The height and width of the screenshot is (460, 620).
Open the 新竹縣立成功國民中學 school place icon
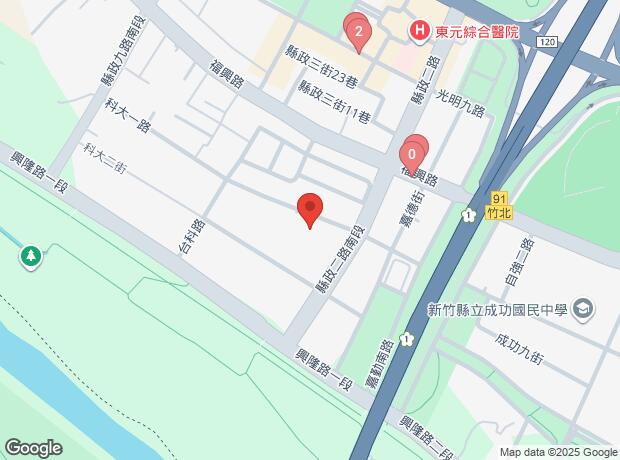pyautogui.click(x=584, y=309)
